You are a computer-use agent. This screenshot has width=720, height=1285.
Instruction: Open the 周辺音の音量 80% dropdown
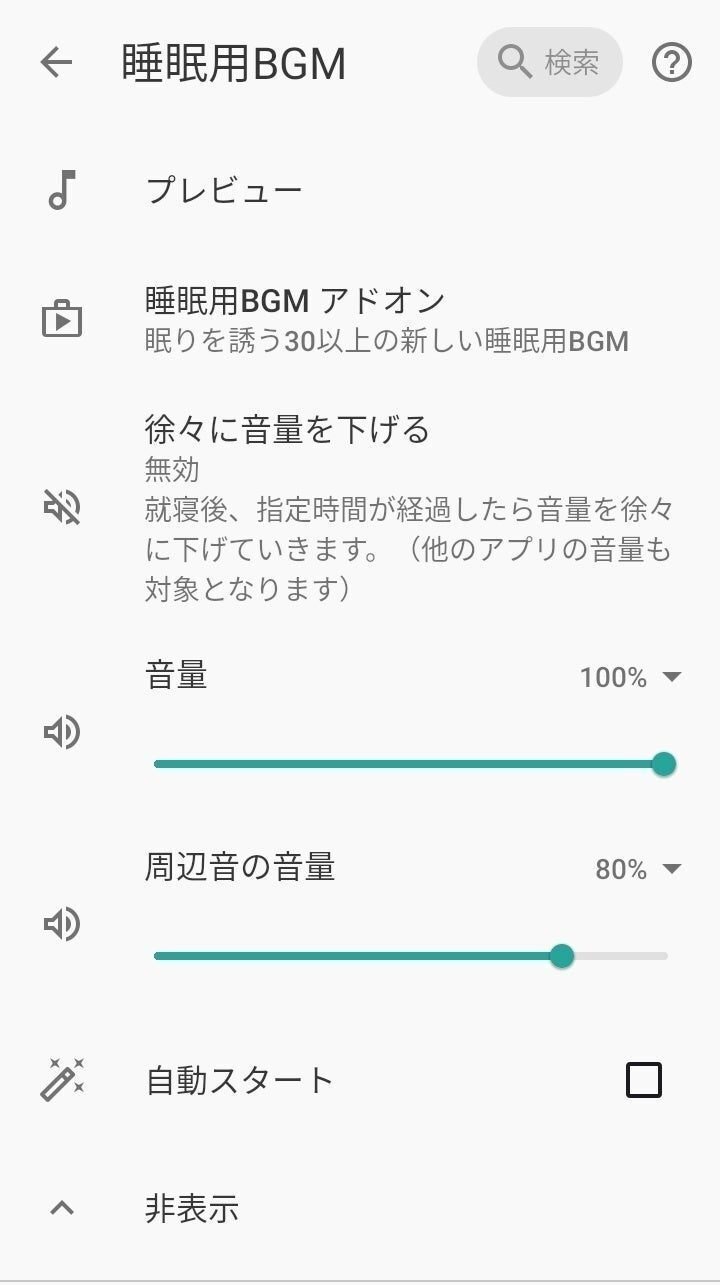(x=638, y=869)
